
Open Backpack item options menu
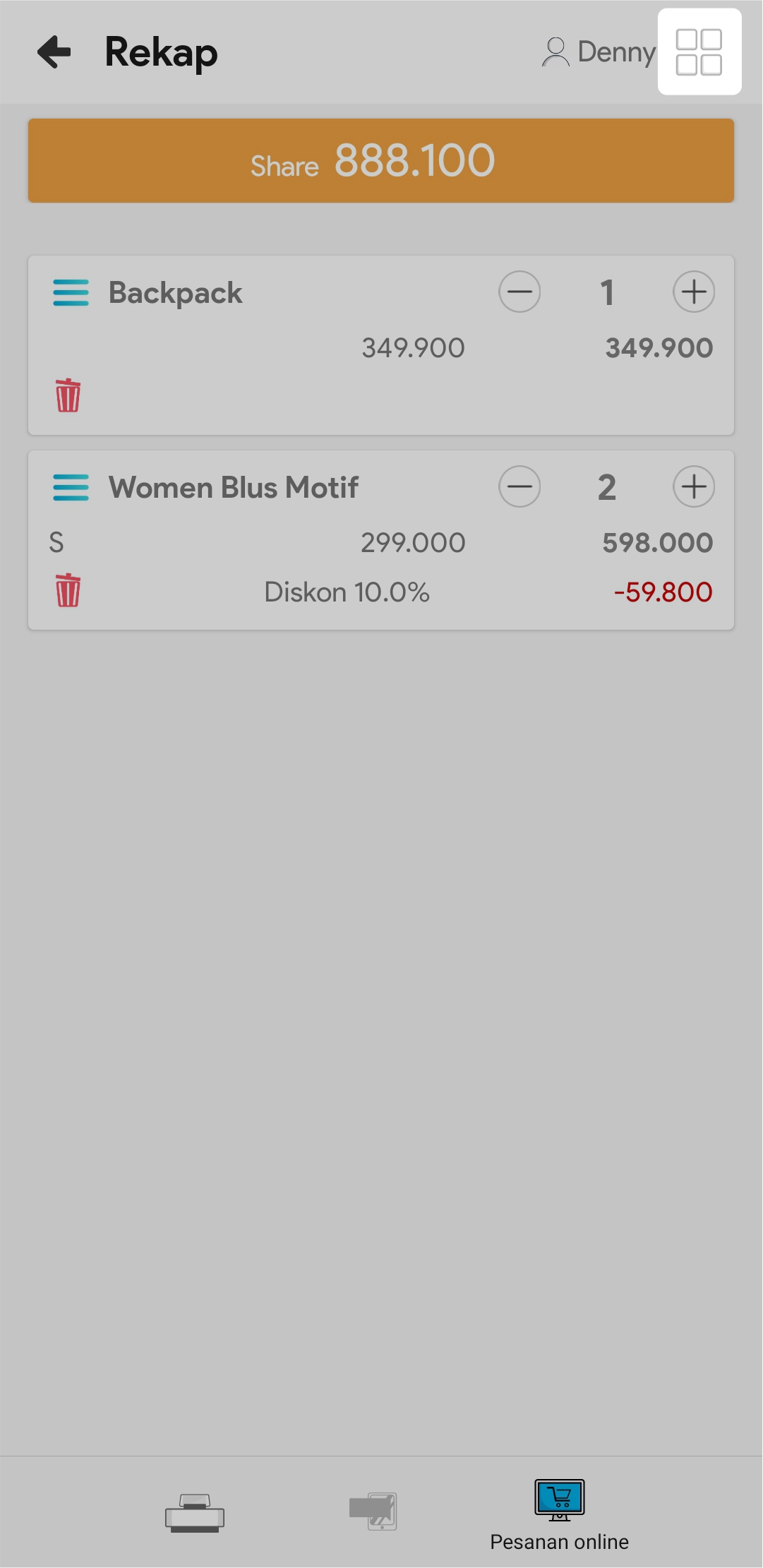[x=71, y=292]
